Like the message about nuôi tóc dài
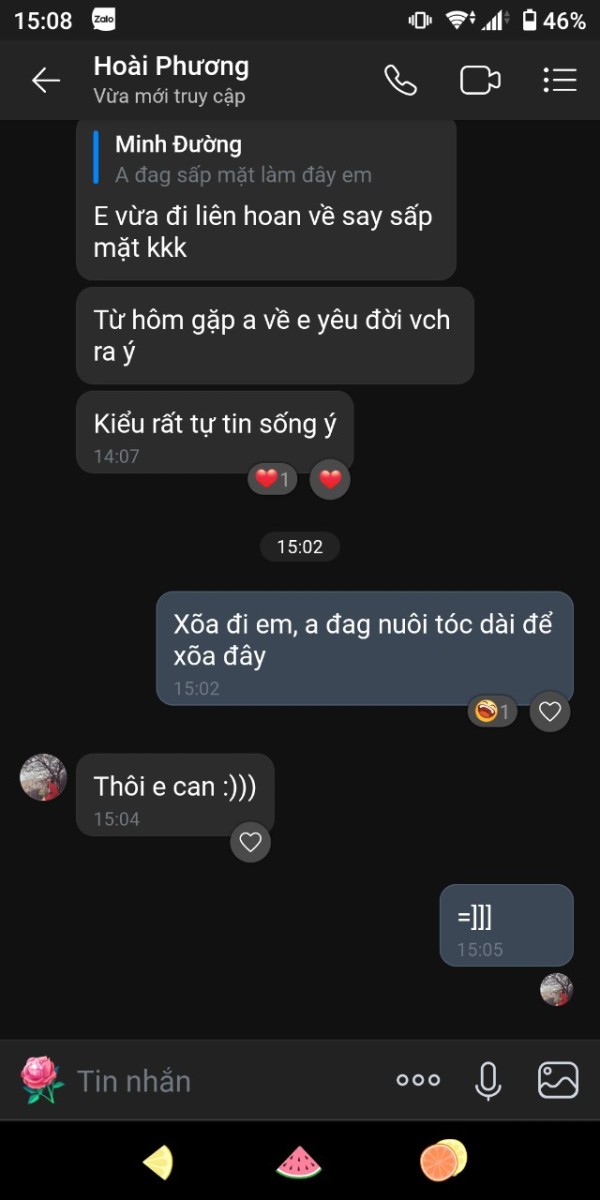 [550, 712]
